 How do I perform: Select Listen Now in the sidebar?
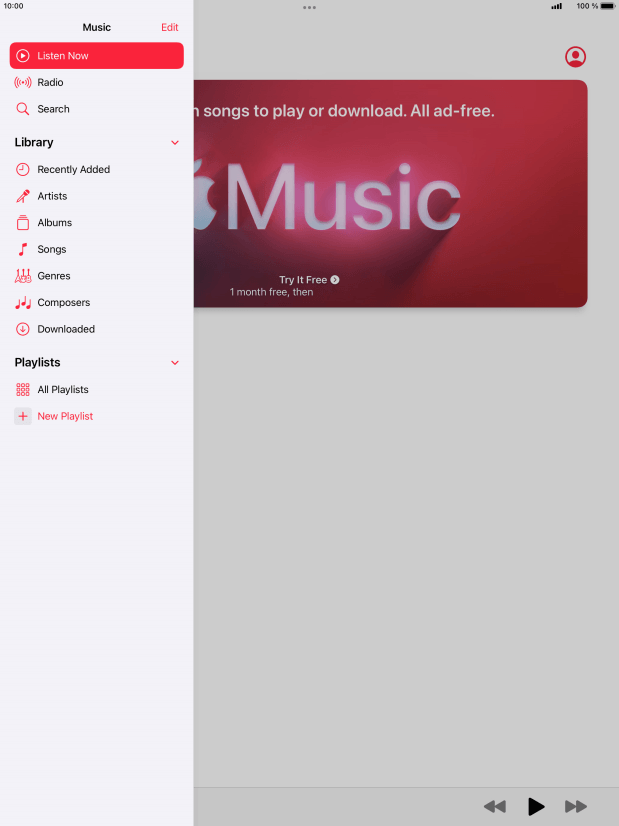click(96, 55)
